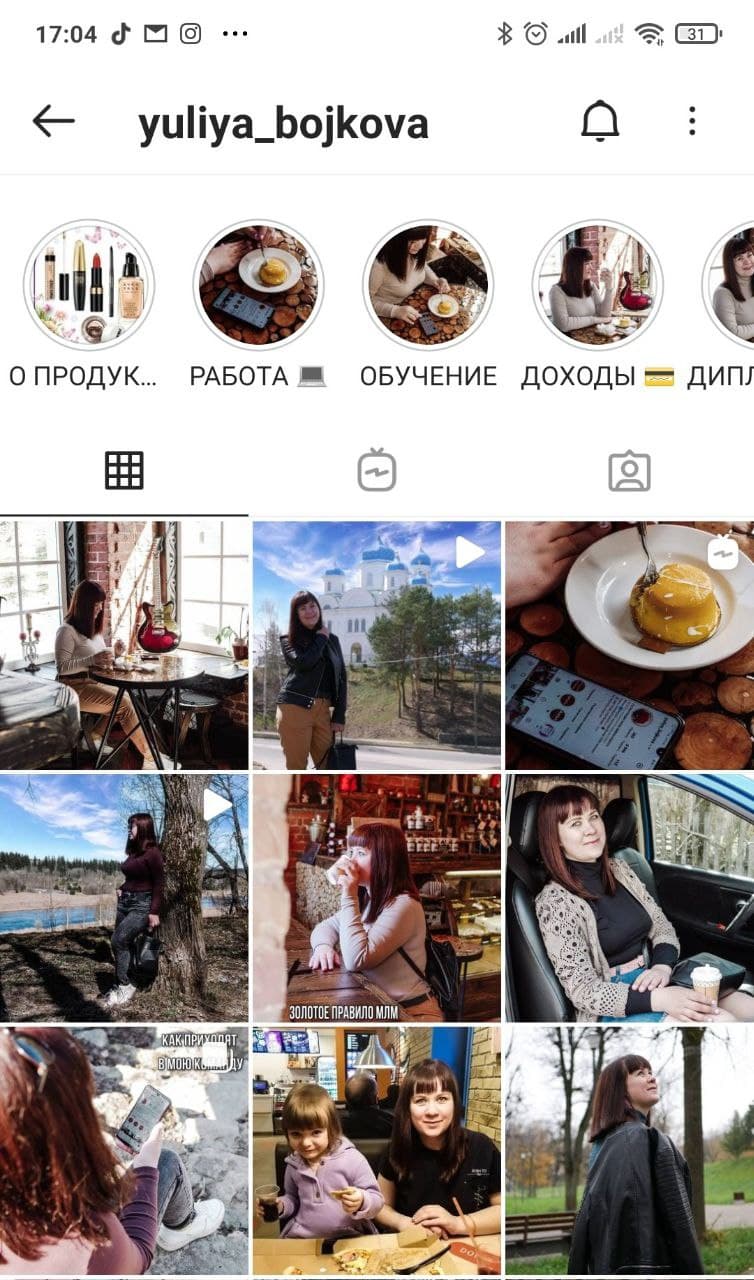Image resolution: width=754 pixels, height=1280 pixels.
Task: Switch to the tagged photos tab
Action: point(629,470)
